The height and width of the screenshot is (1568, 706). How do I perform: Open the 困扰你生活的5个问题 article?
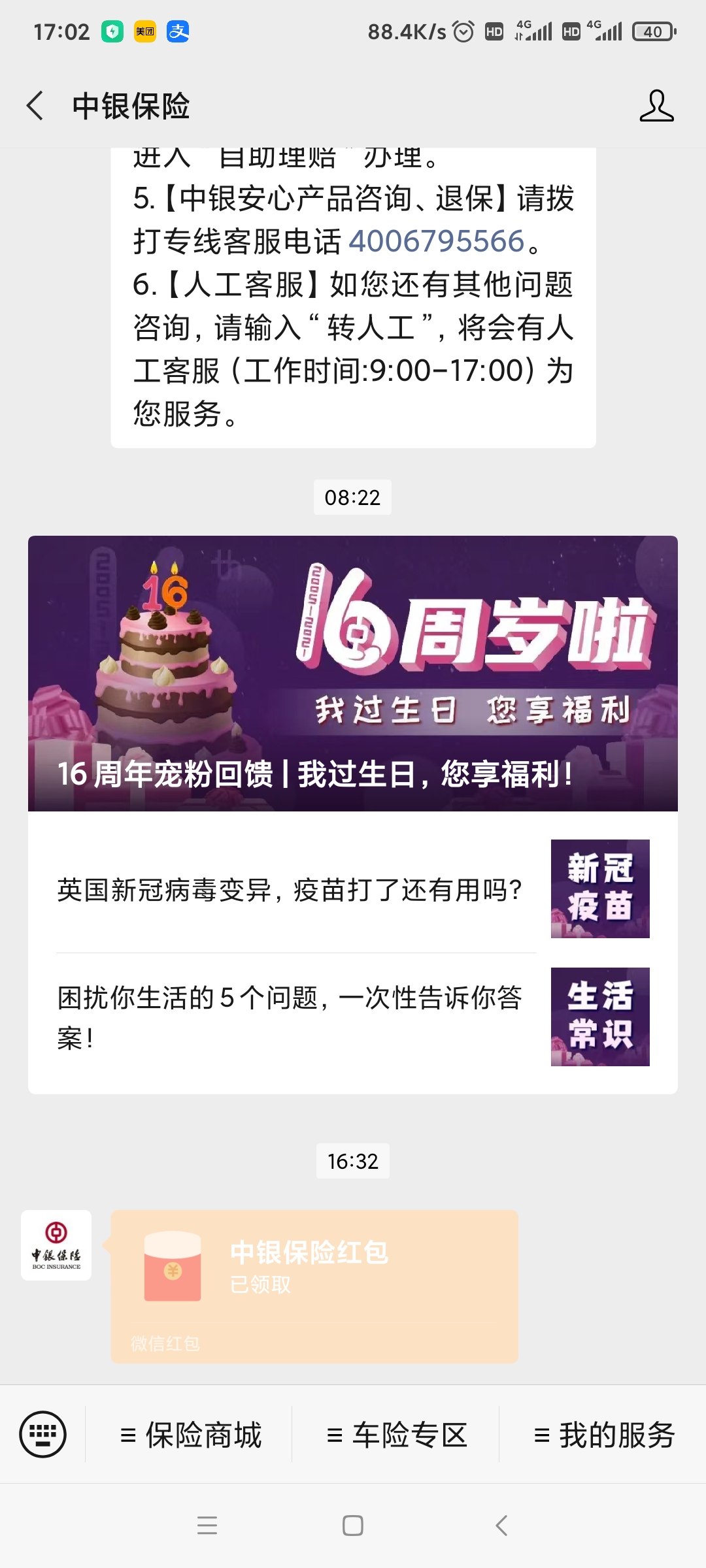288,1016
